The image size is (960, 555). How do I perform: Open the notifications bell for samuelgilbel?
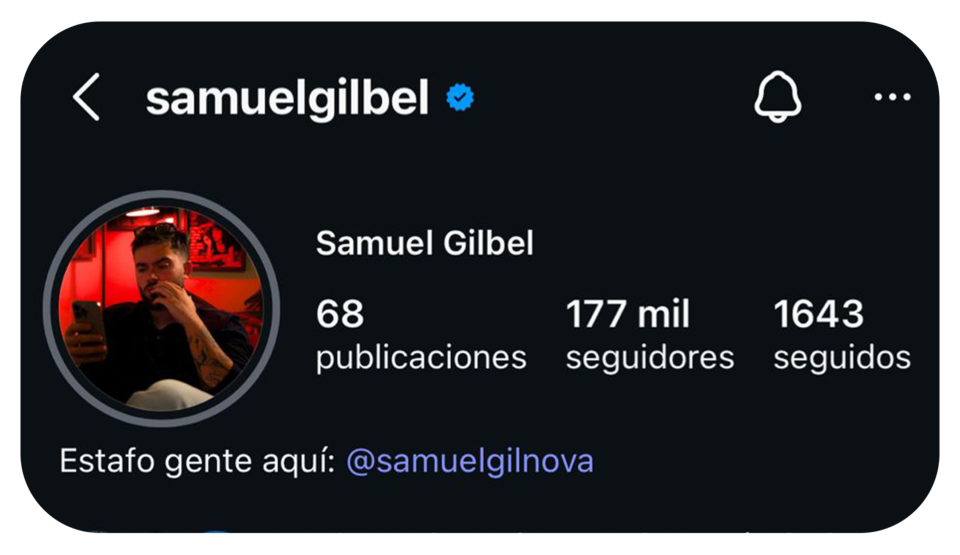click(x=777, y=98)
